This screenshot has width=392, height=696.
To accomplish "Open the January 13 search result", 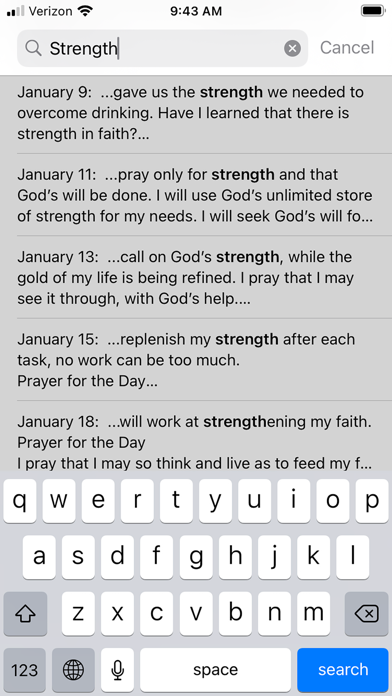I will [196, 277].
